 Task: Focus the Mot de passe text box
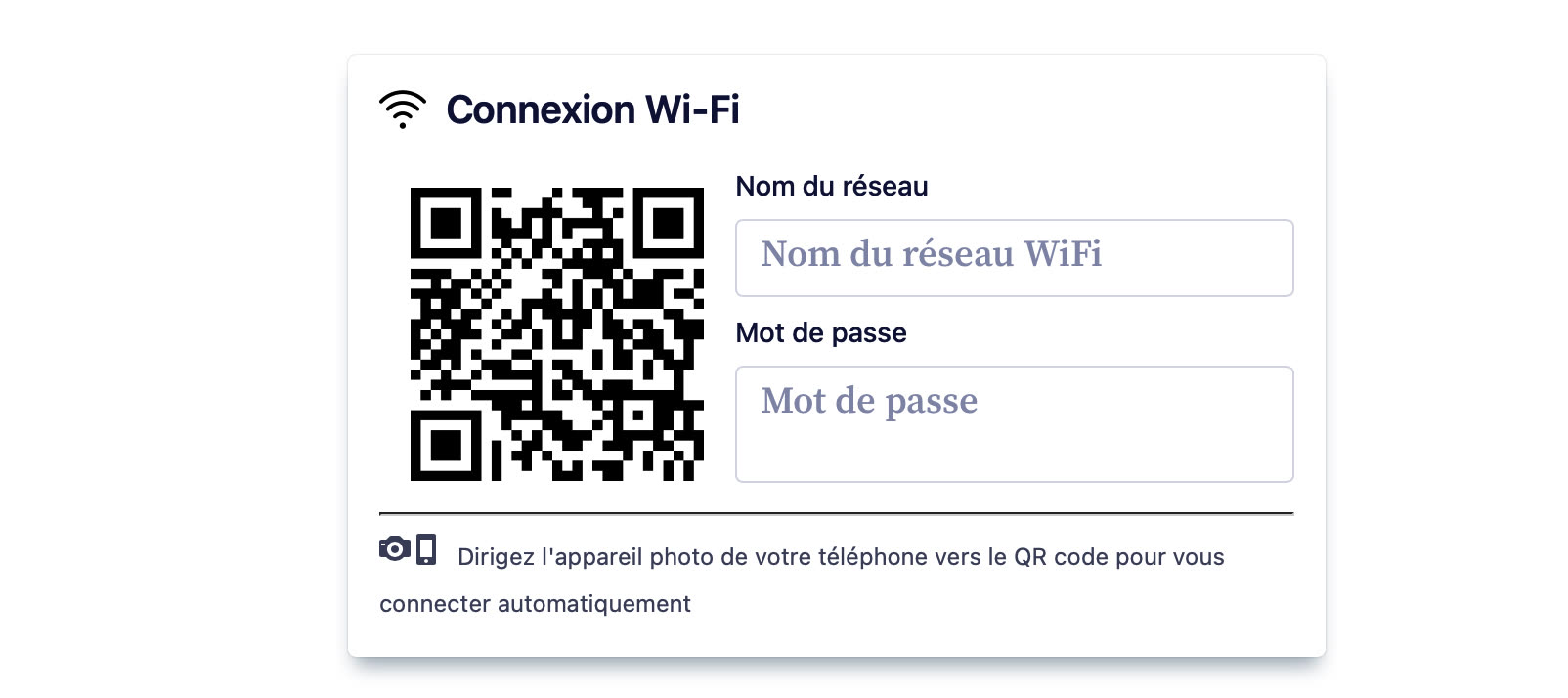[1014, 424]
